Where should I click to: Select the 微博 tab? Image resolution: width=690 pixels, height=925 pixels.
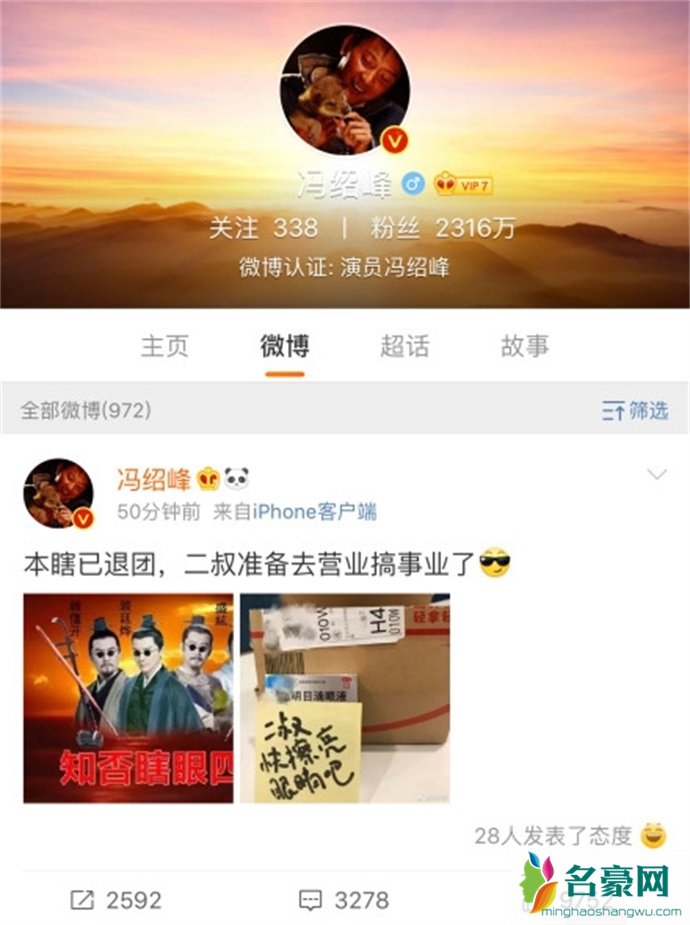coord(285,347)
